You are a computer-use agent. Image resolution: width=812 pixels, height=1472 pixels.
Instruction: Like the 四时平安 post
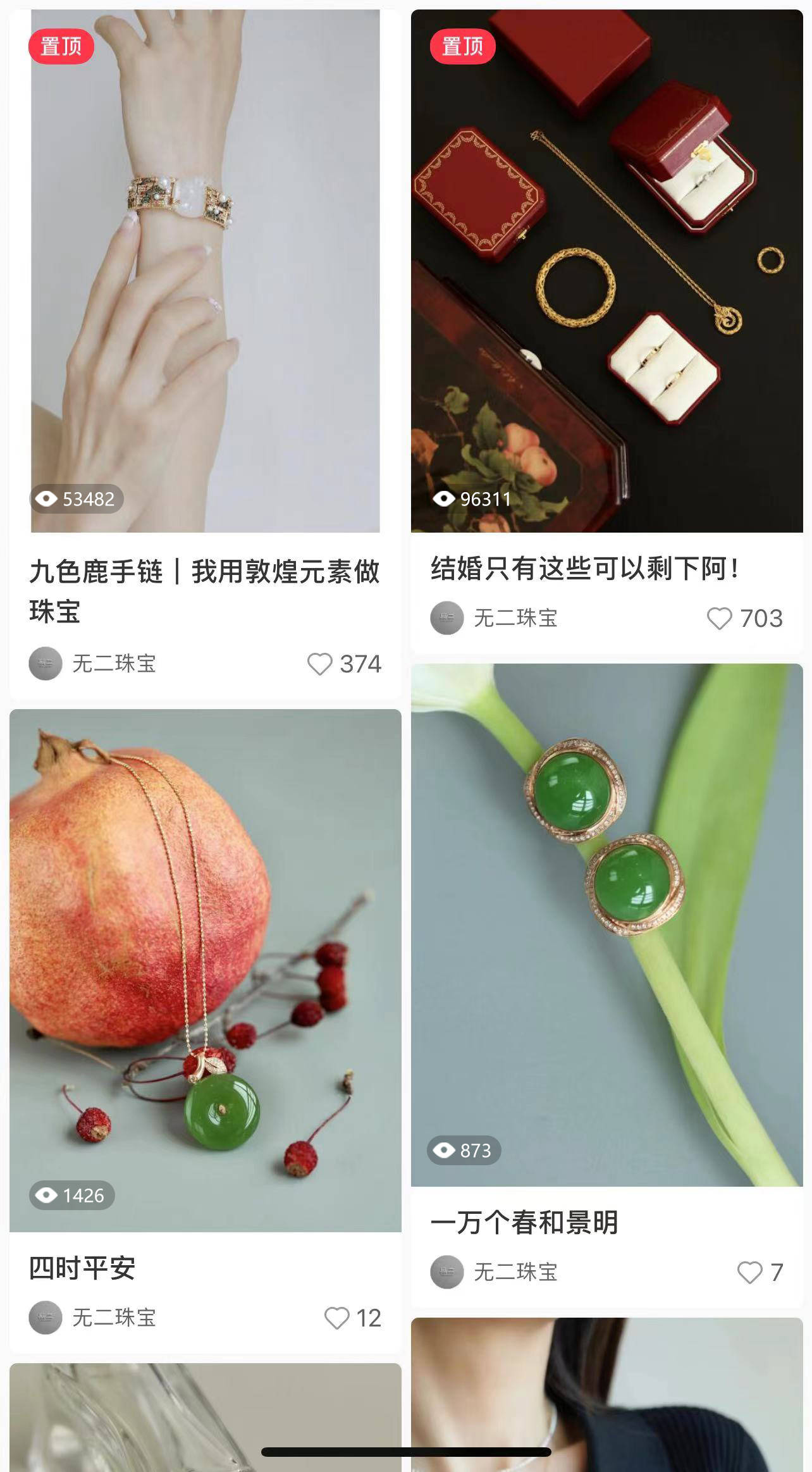(x=336, y=1318)
